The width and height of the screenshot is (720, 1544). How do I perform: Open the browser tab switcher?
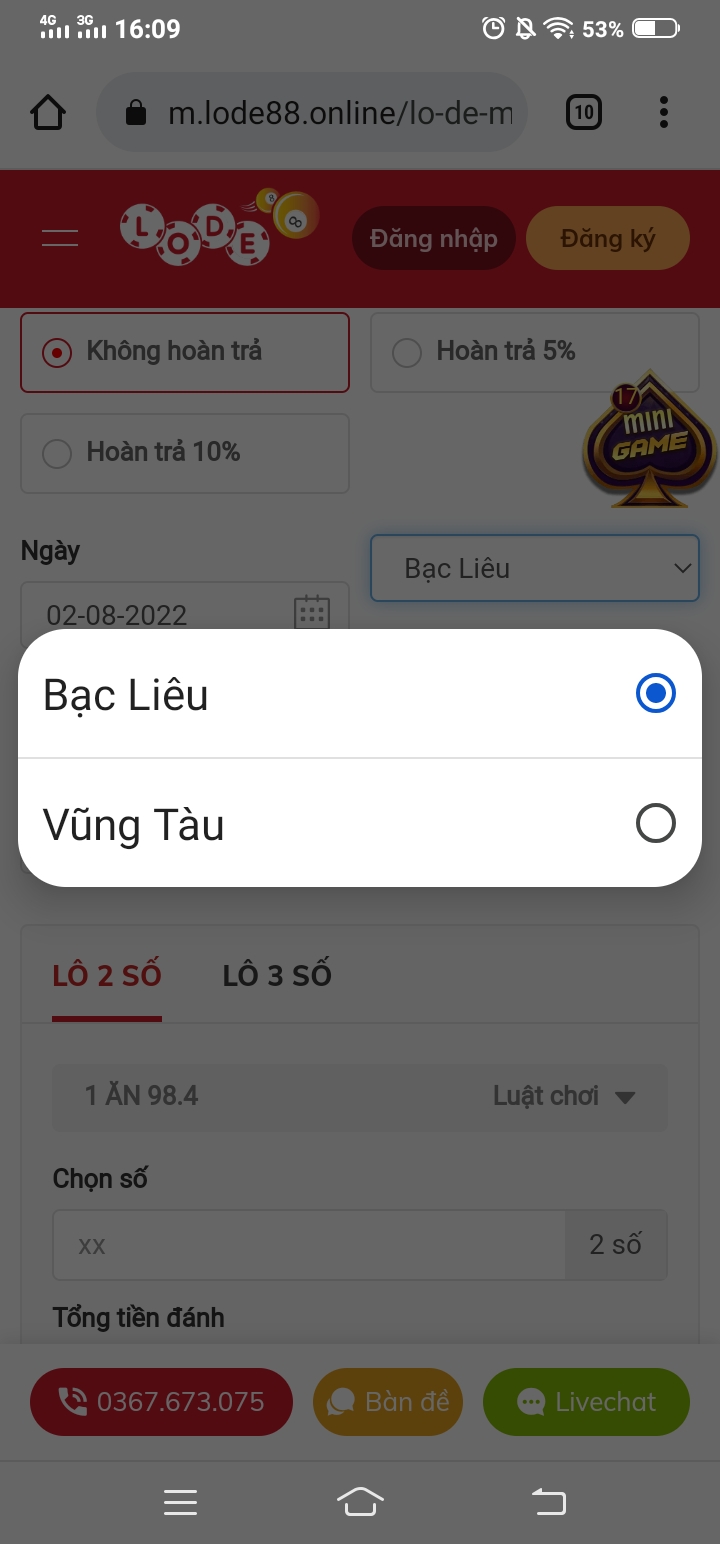[584, 112]
